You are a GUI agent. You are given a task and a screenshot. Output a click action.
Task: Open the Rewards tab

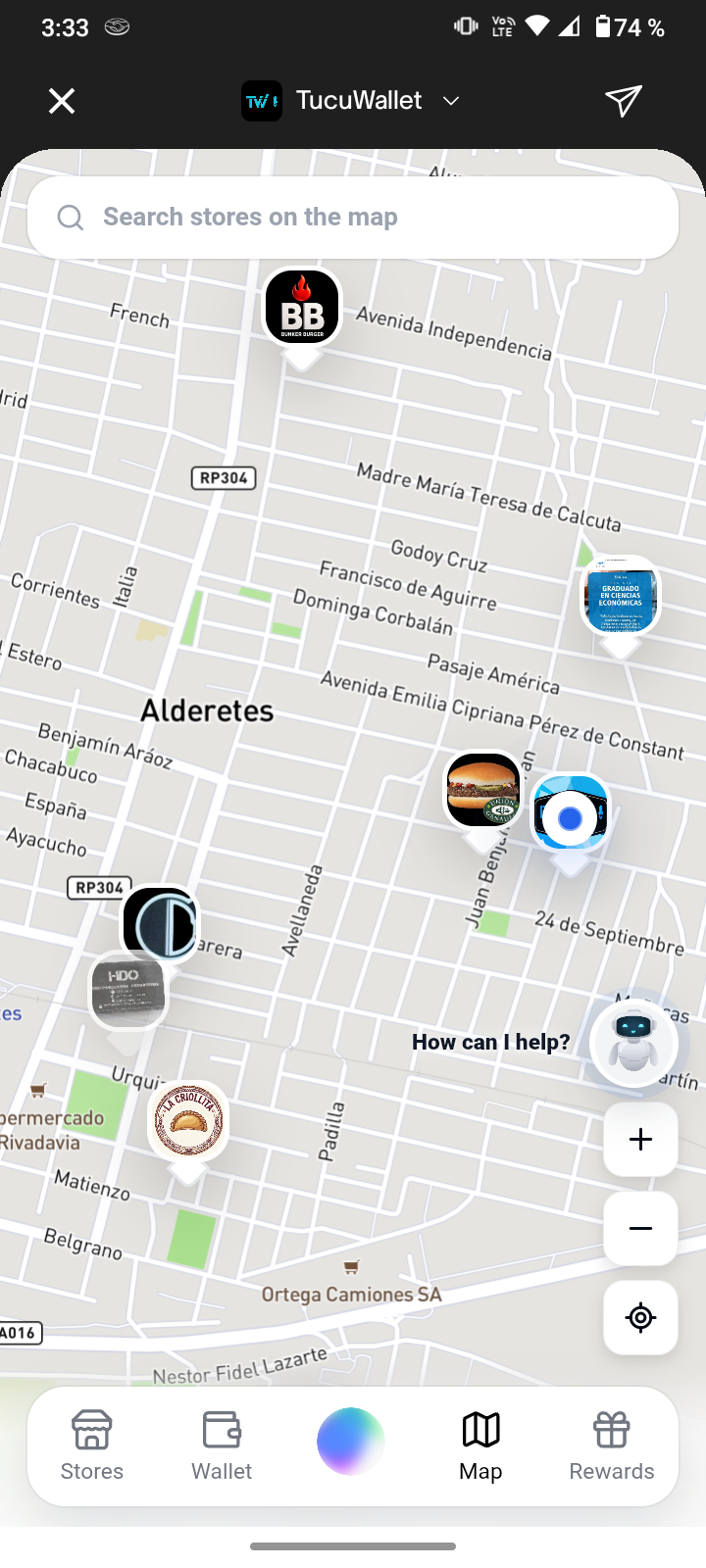coord(612,1446)
